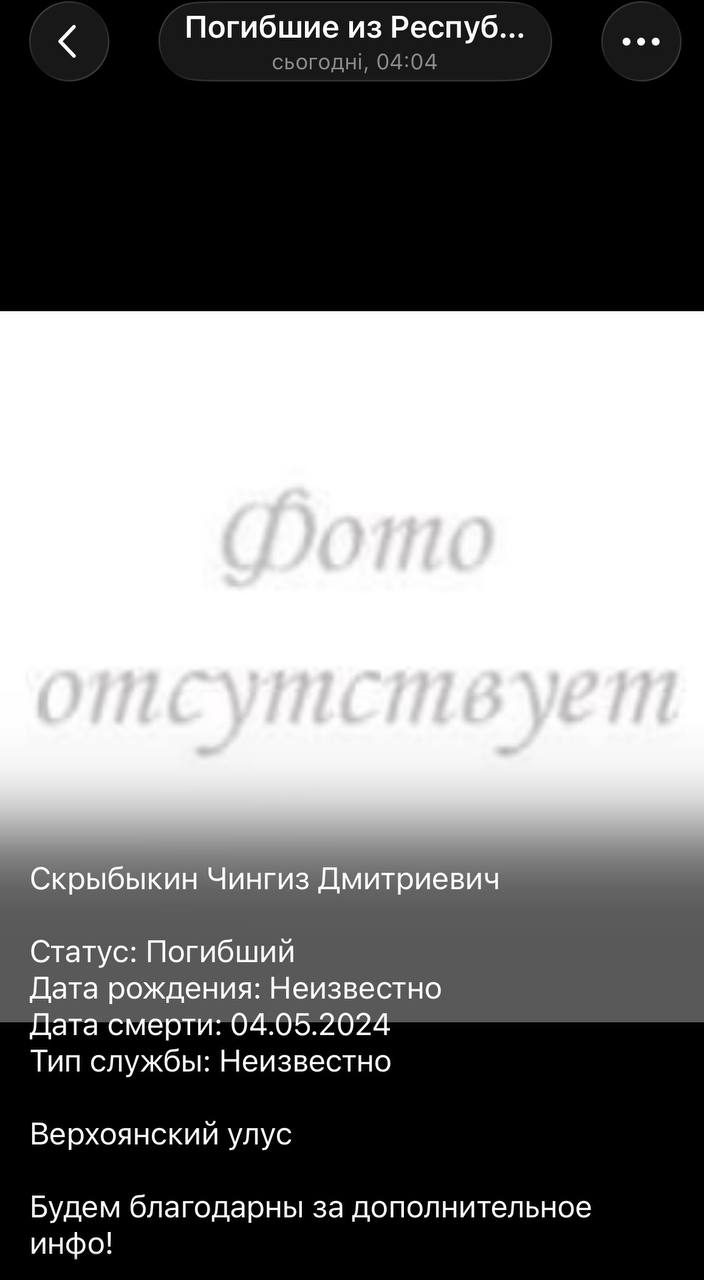Open the Погибшие из Респуб... channel title
The width and height of the screenshot is (704, 1280).
click(355, 42)
